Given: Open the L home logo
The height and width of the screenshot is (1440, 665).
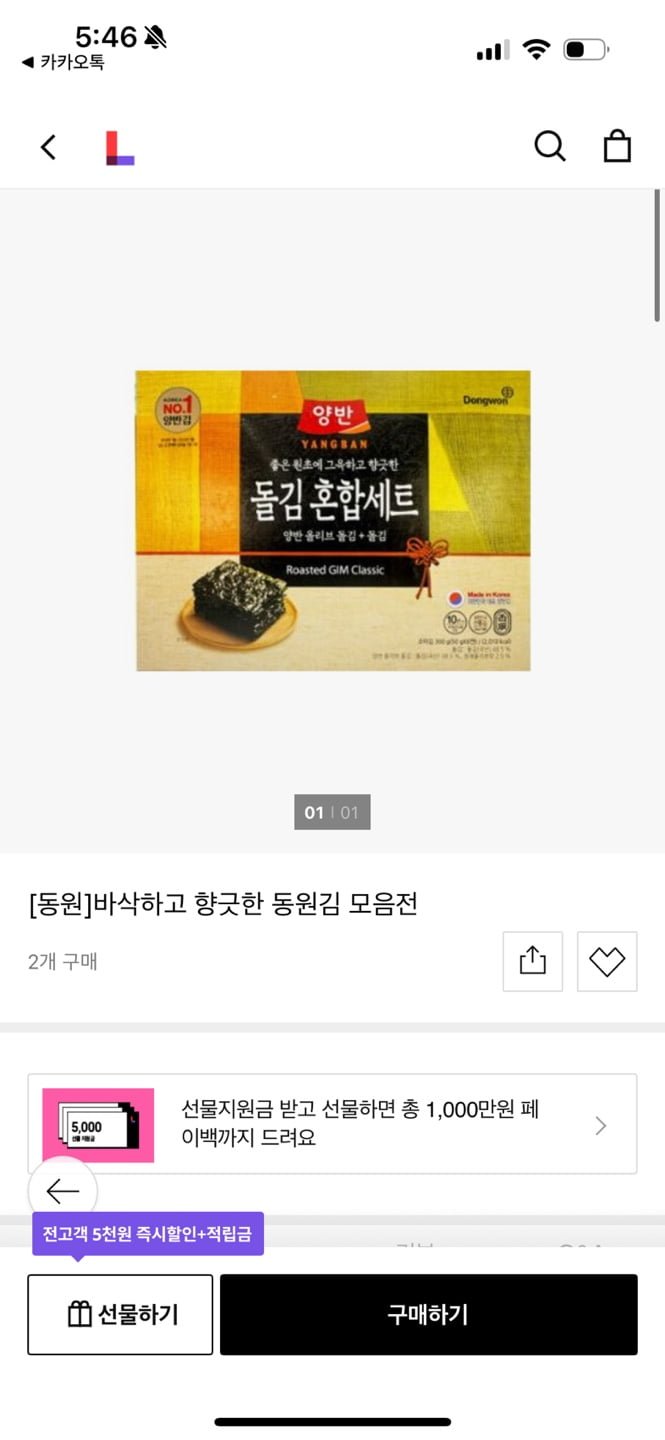Looking at the screenshot, I should pos(119,147).
